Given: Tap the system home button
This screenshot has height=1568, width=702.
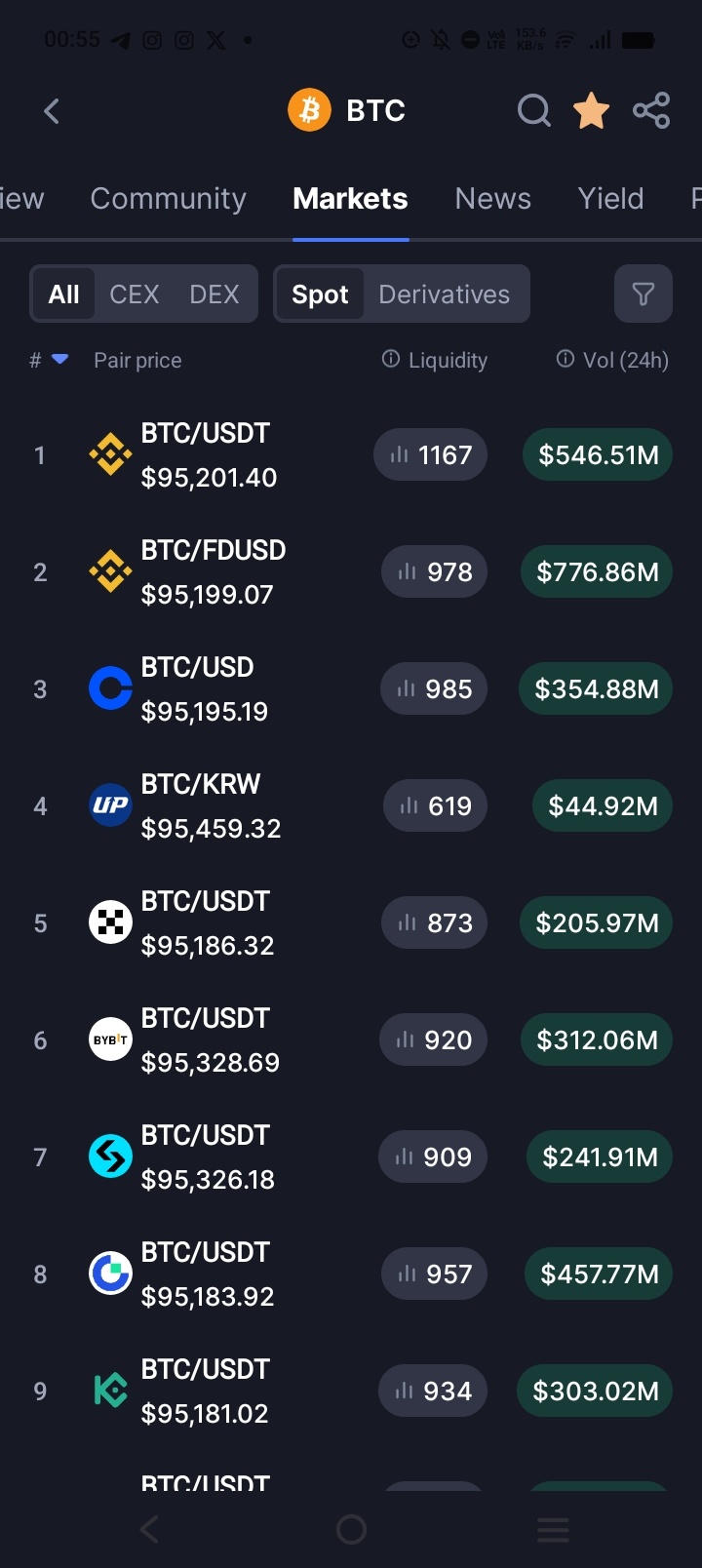Looking at the screenshot, I should [351, 1529].
